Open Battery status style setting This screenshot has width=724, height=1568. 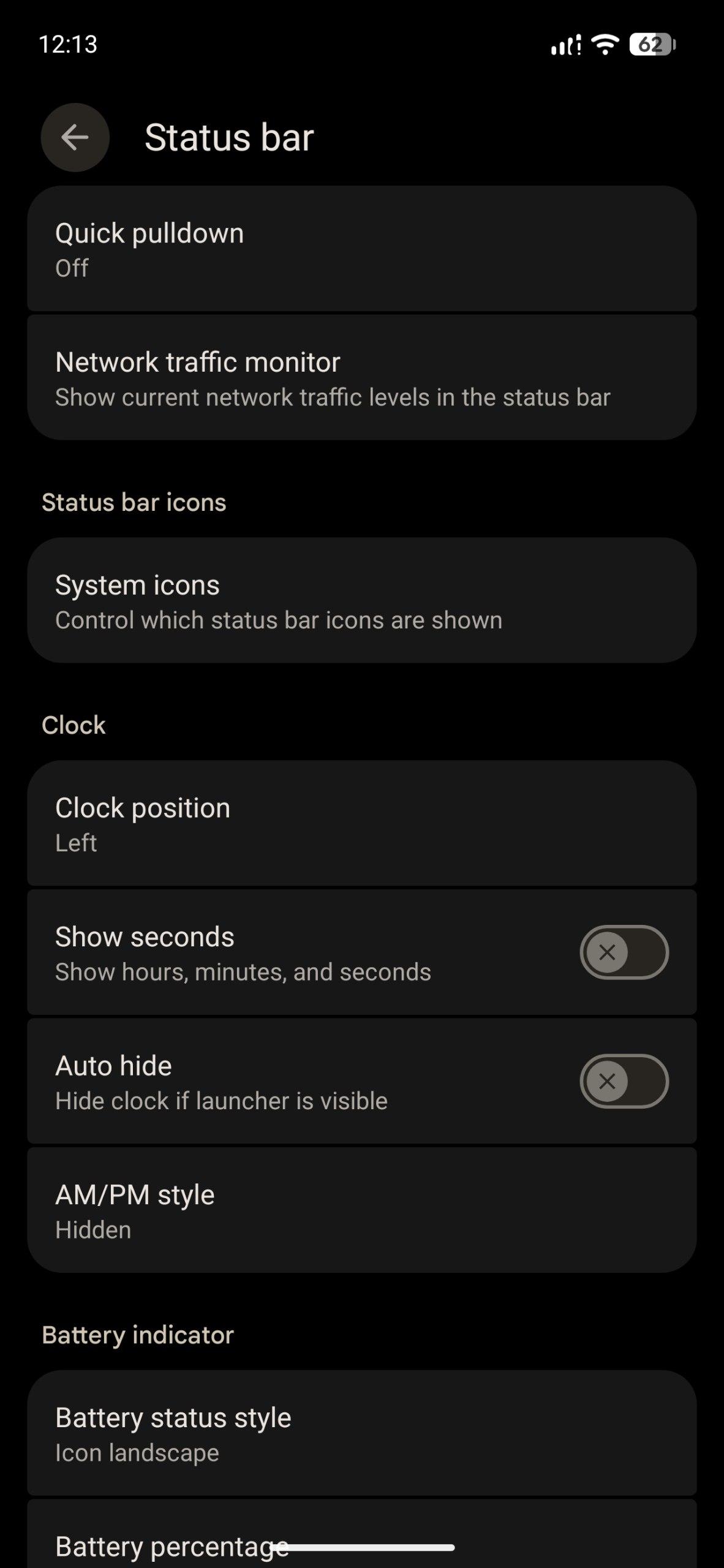(361, 1433)
